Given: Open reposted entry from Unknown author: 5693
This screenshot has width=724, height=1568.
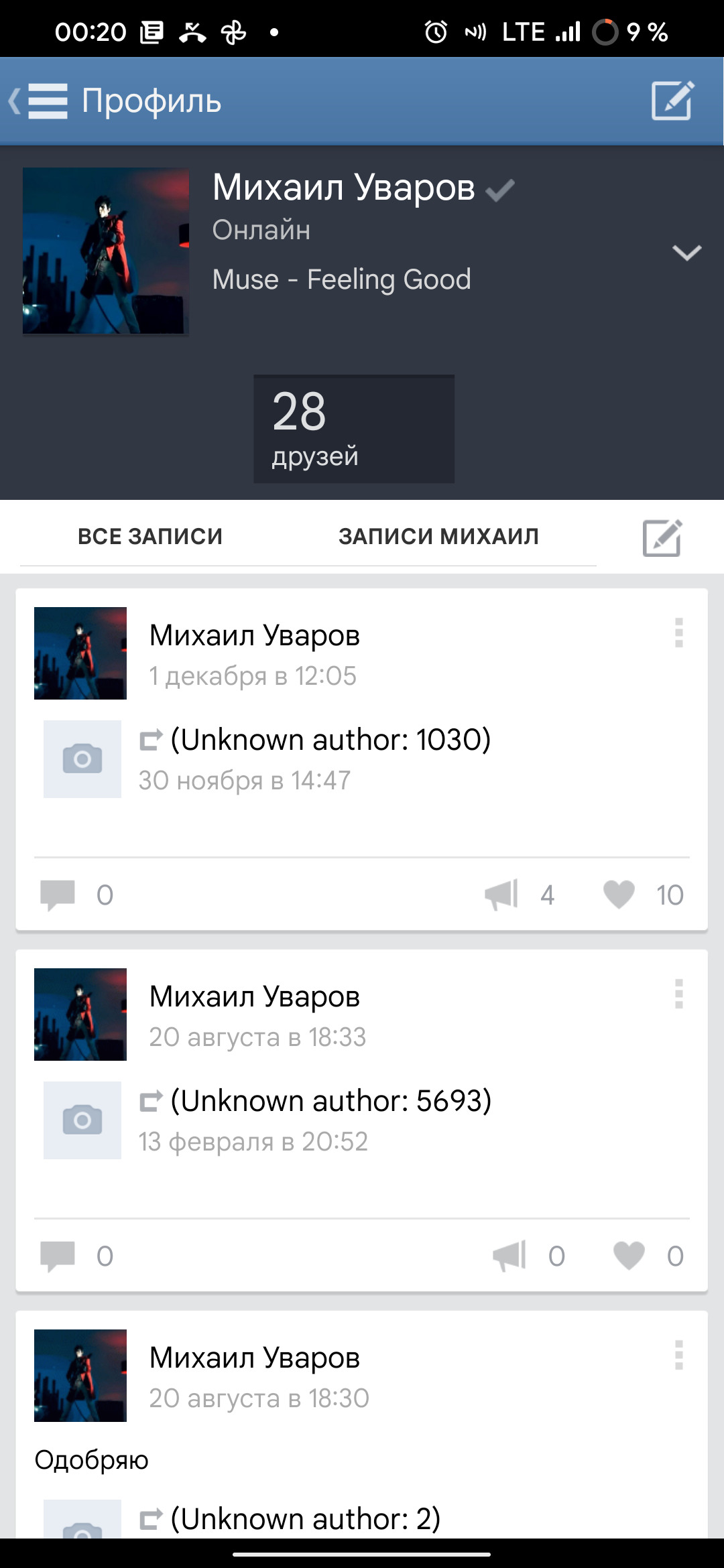Looking at the screenshot, I should click(x=330, y=1102).
